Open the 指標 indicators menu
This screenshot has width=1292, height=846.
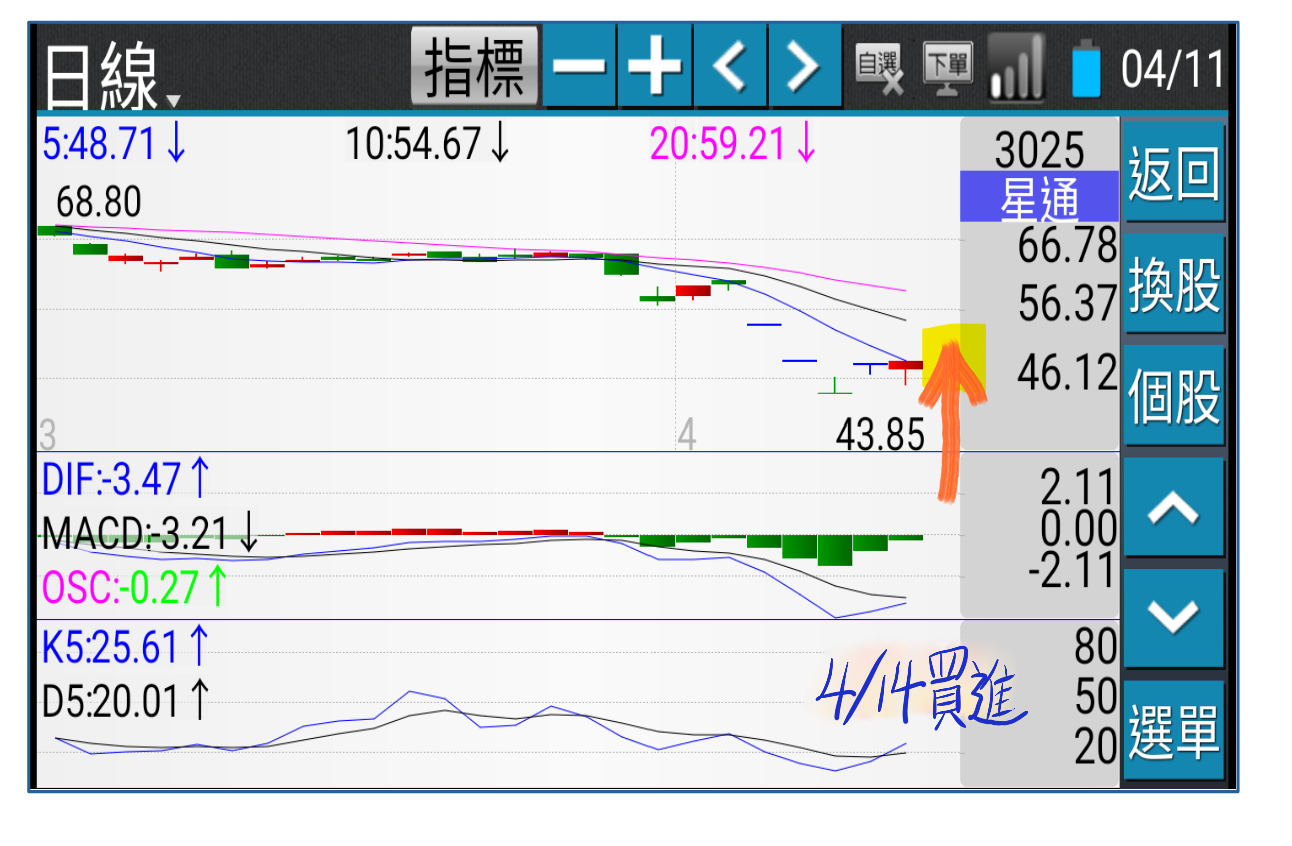tap(474, 67)
